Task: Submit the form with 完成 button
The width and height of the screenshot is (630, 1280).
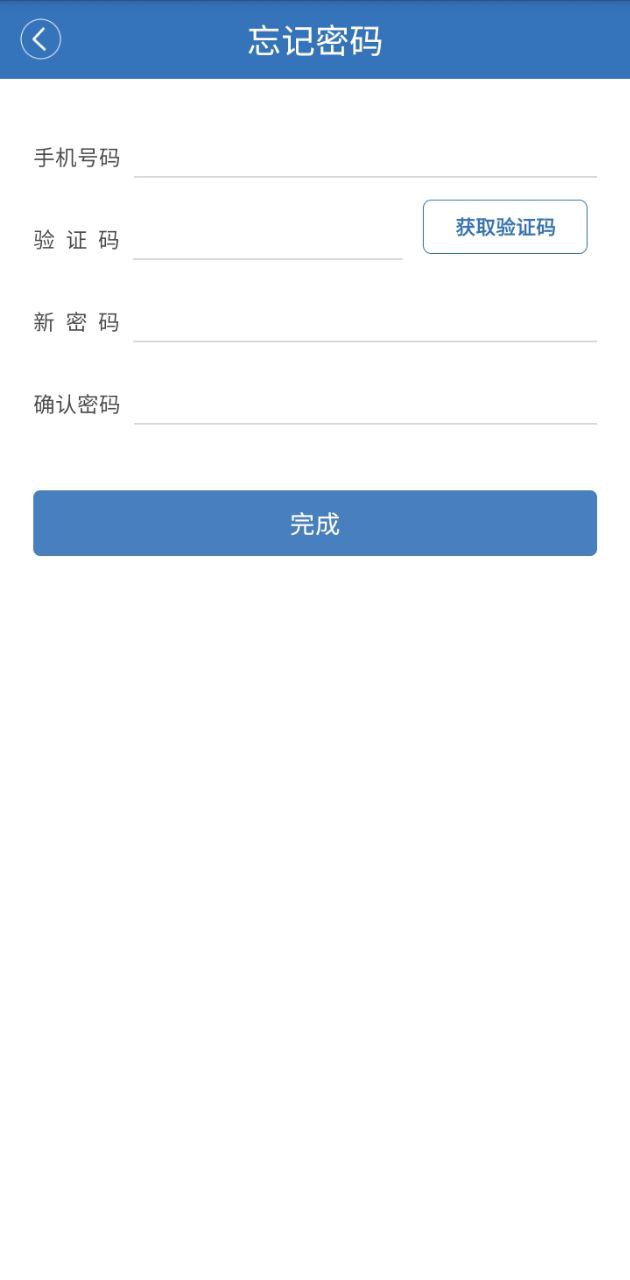Action: click(315, 523)
